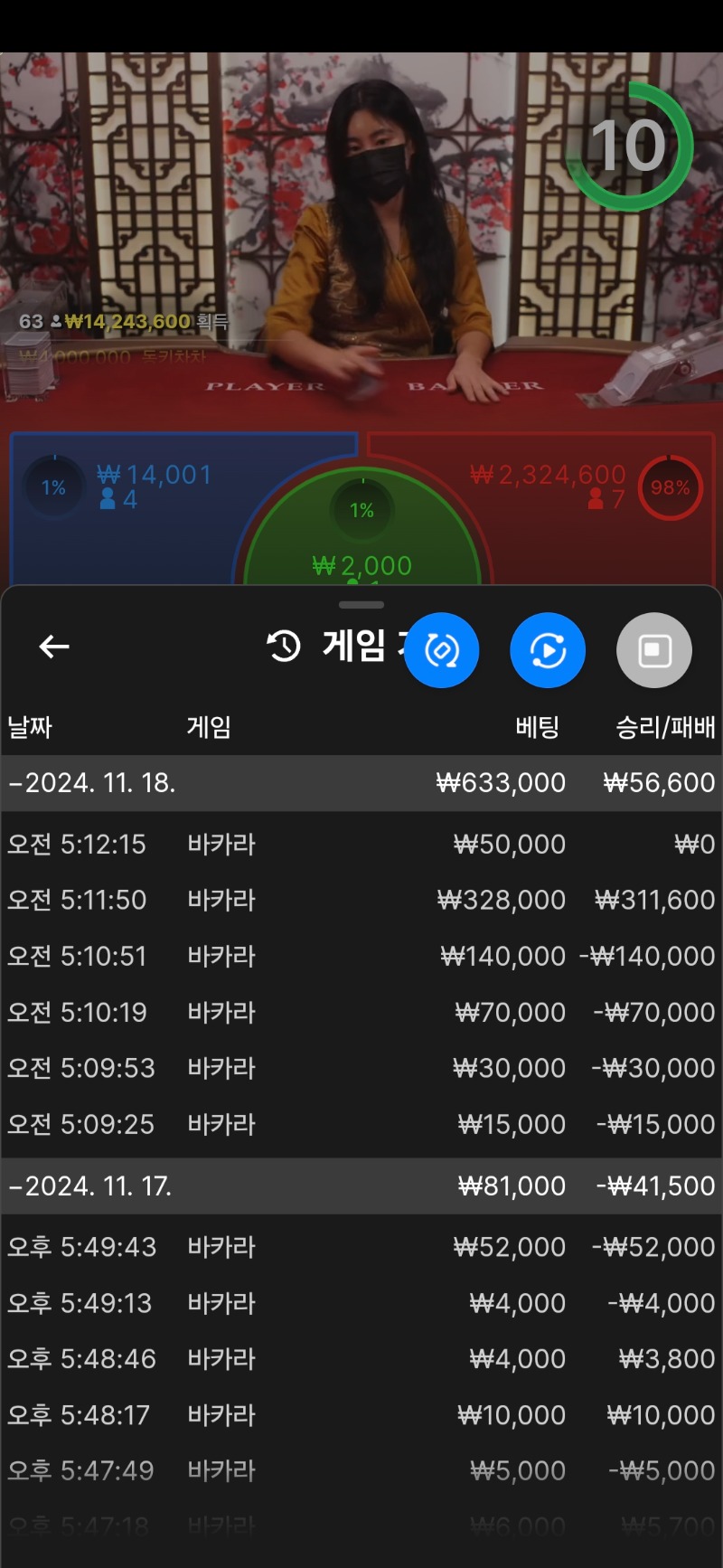This screenshot has width=723, height=1568.
Task: View the 오전 5:10:19 바카라 bet record
Action: click(x=361, y=1013)
